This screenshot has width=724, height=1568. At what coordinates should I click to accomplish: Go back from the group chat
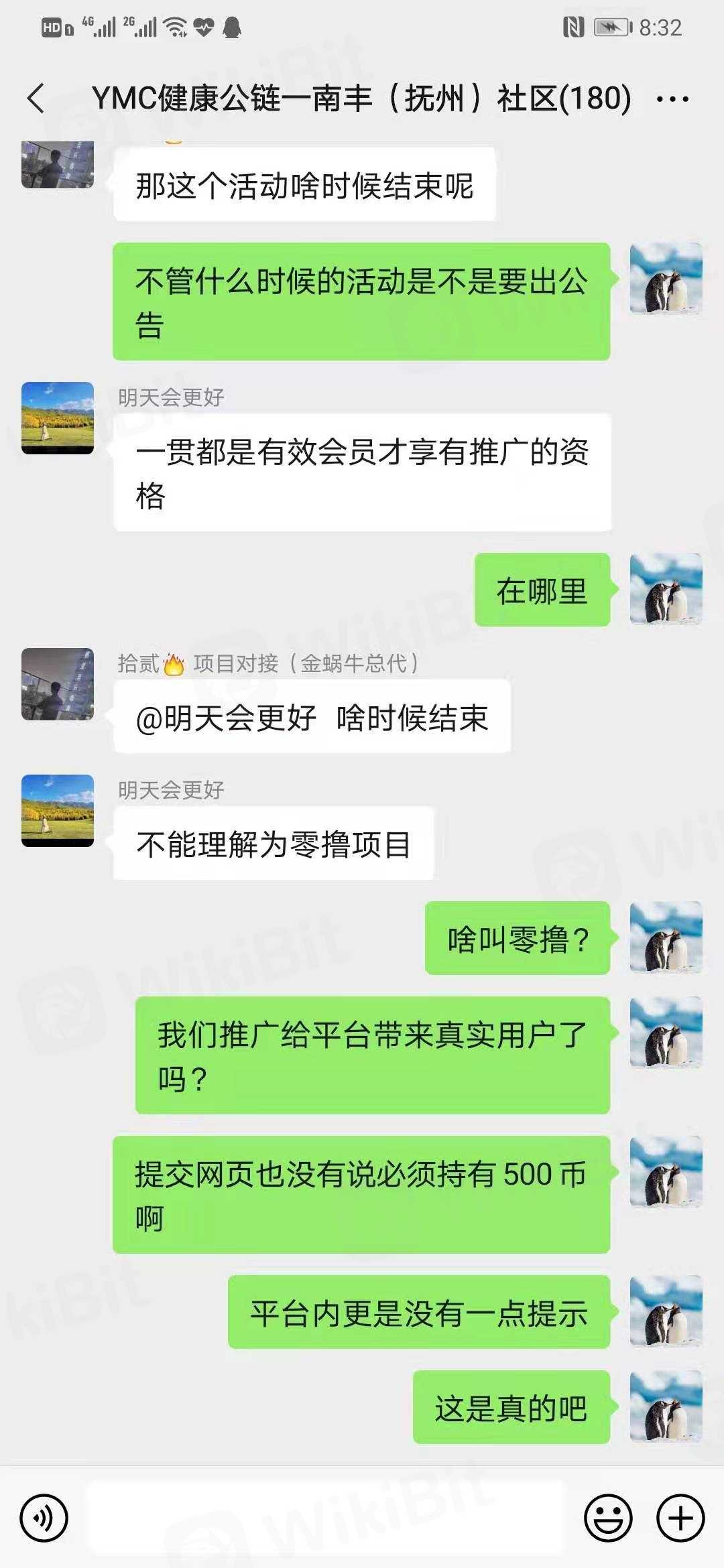(x=36, y=99)
